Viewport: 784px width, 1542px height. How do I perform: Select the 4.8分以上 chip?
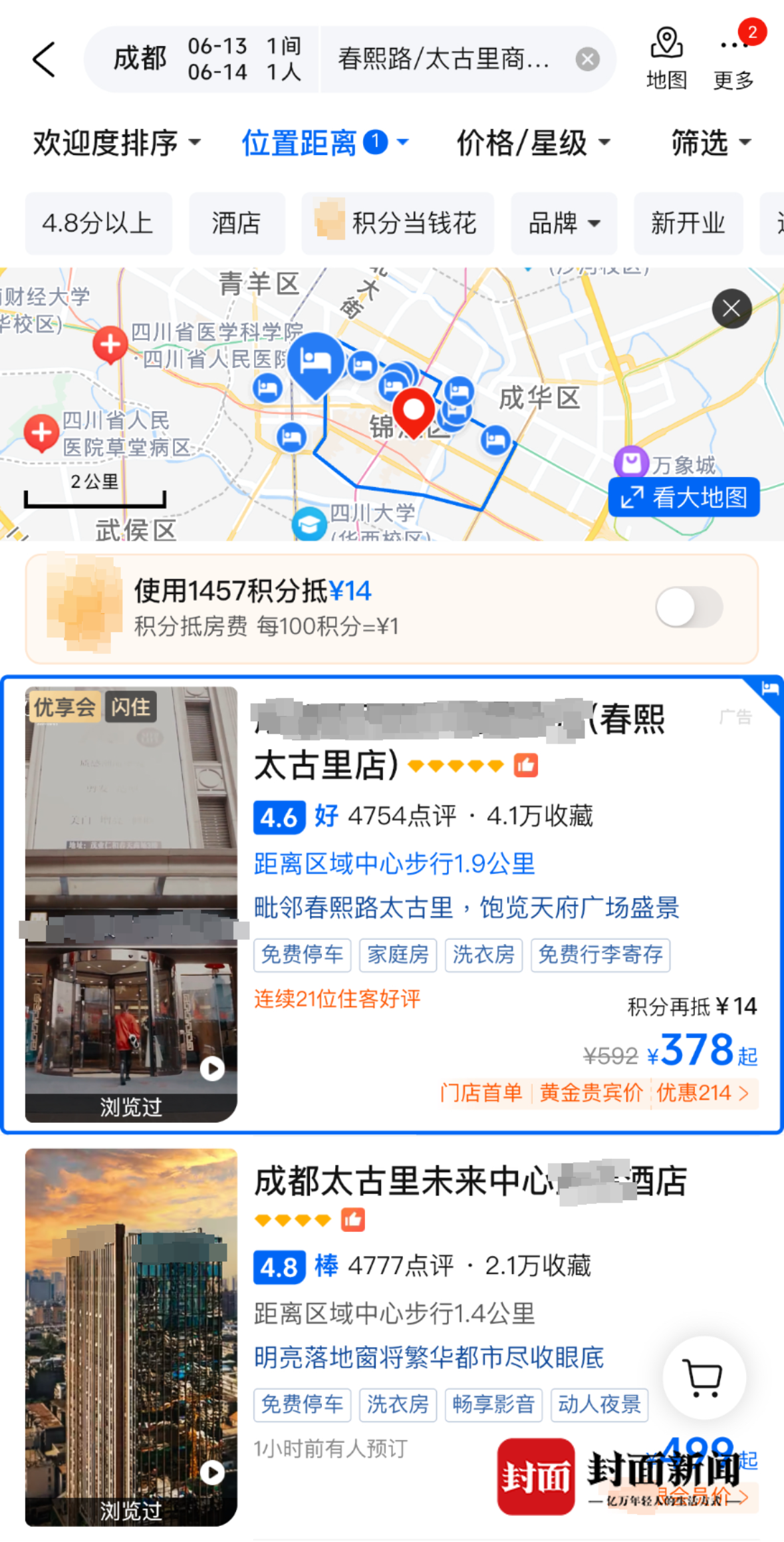[98, 224]
